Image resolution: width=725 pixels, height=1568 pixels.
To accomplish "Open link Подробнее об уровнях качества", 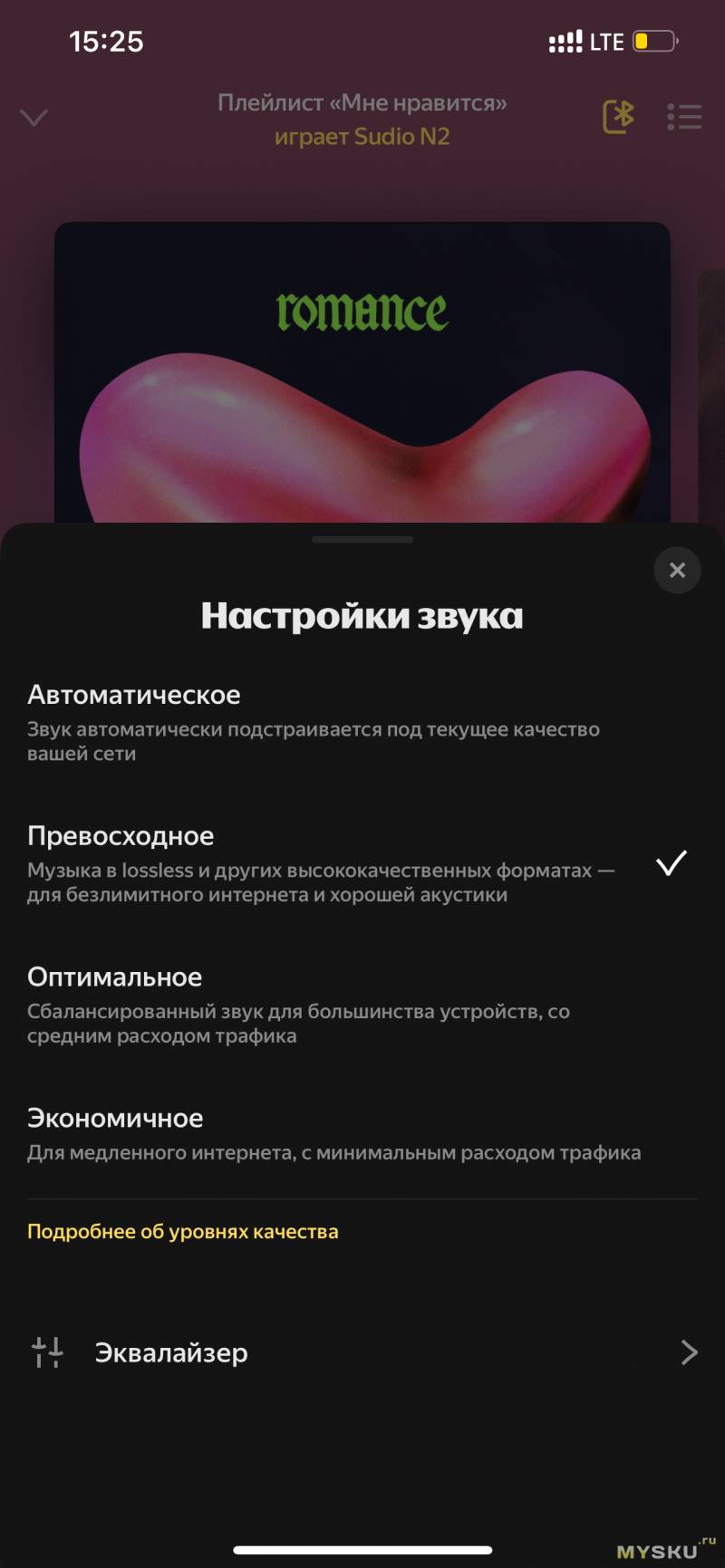I will pos(183,1232).
